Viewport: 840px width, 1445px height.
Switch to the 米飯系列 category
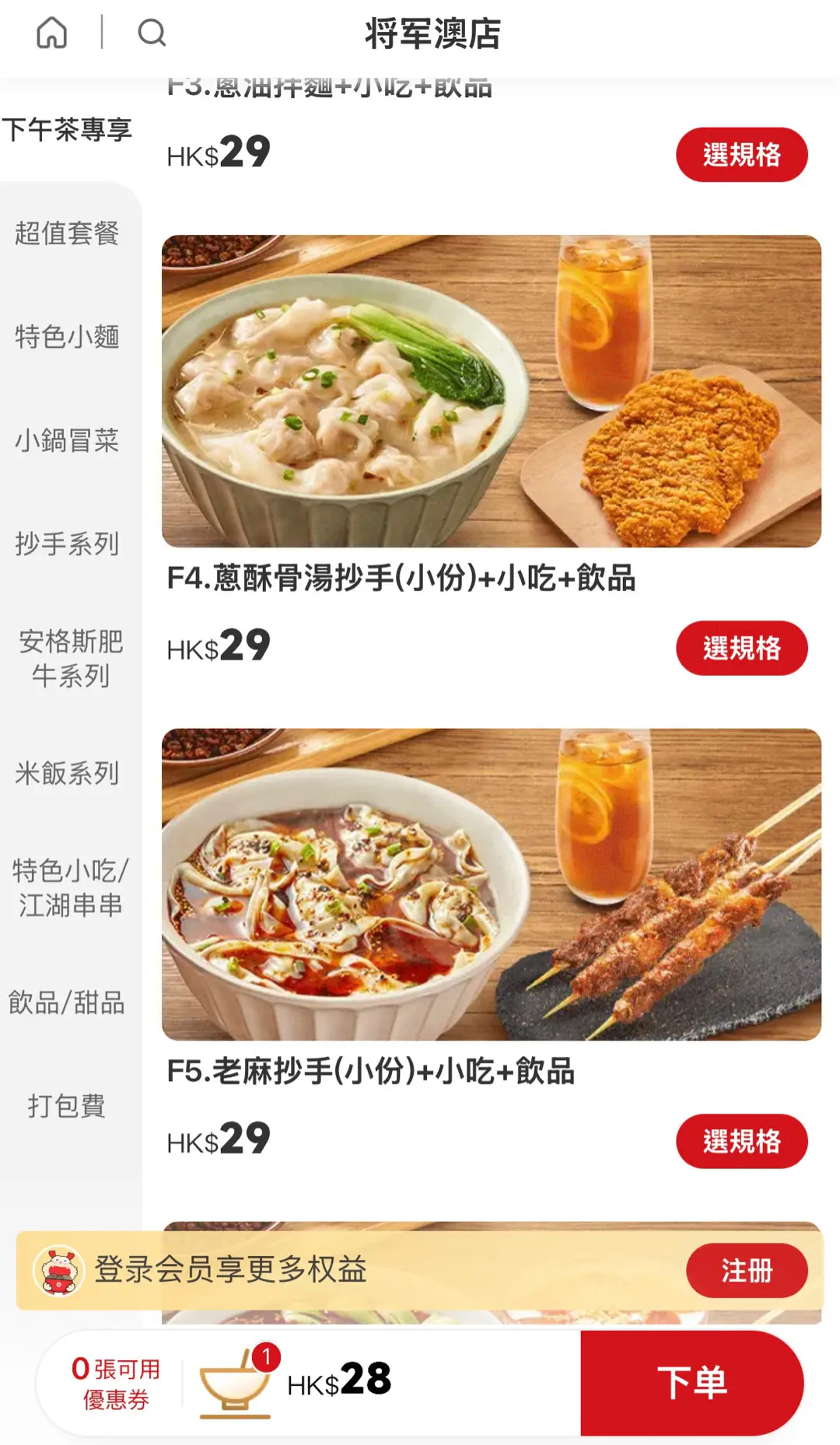(x=68, y=773)
